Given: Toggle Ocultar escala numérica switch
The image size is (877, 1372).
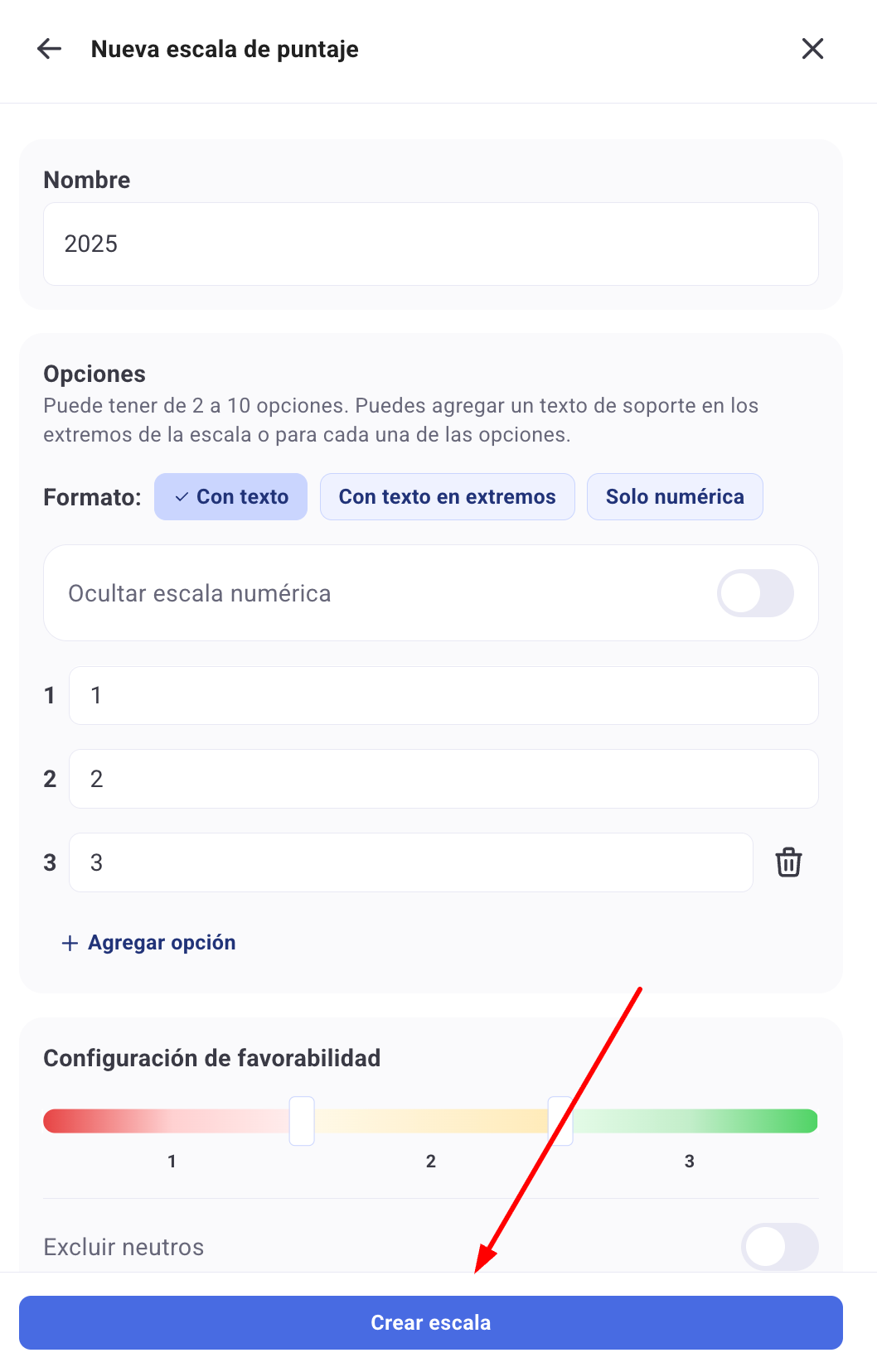Looking at the screenshot, I should tap(754, 593).
